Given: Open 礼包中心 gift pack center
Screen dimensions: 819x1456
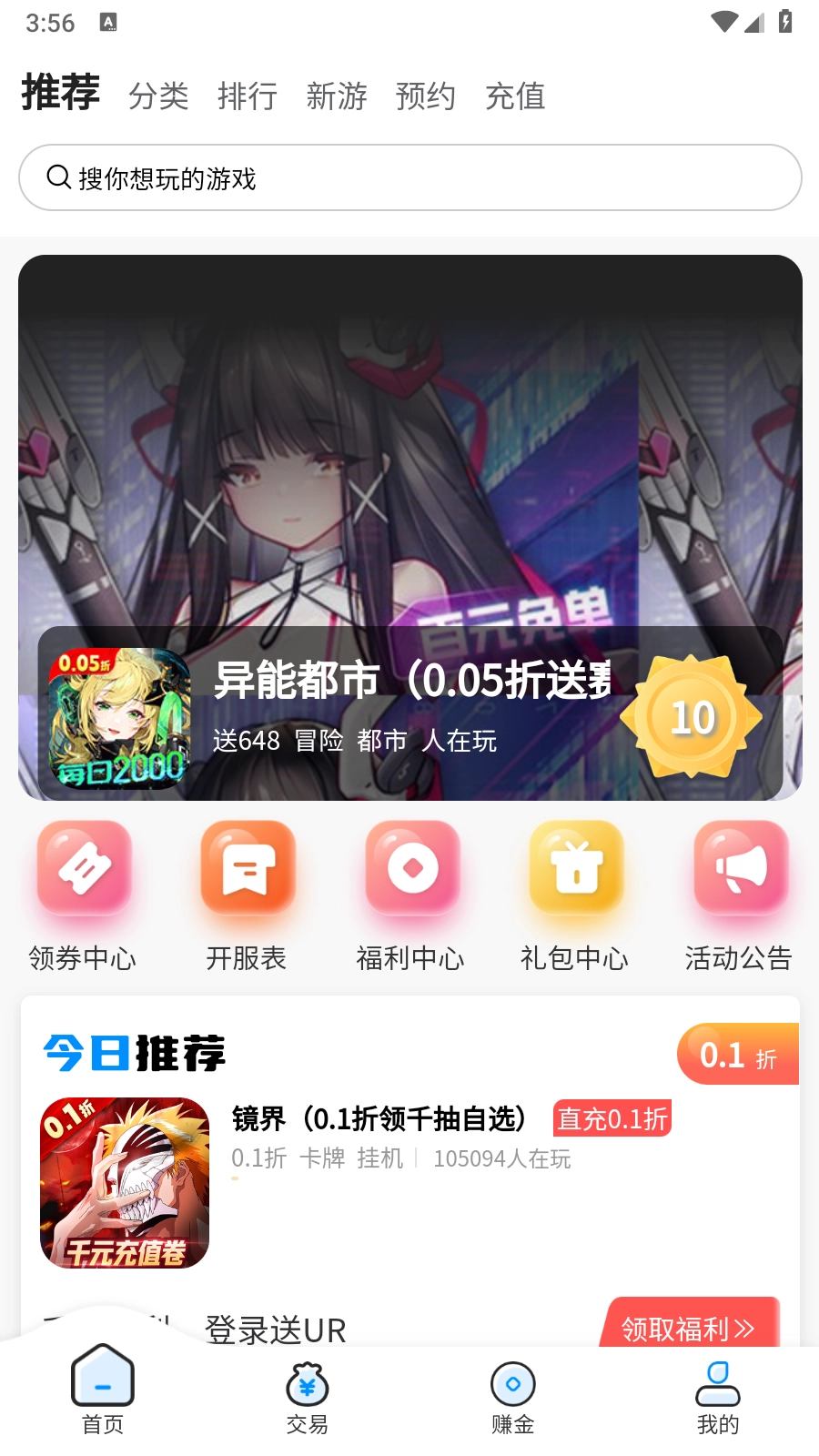Looking at the screenshot, I should point(575,895).
